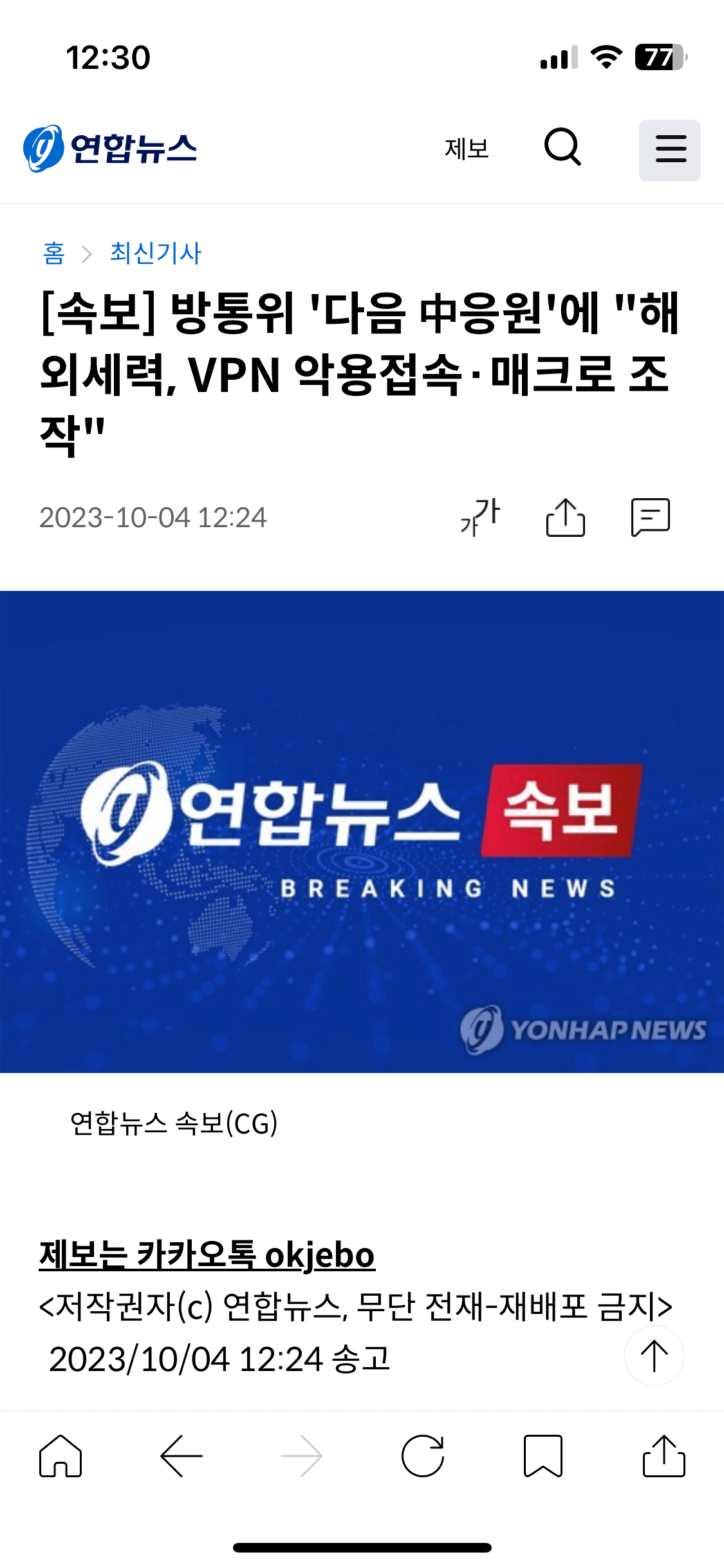Bookmark this page in the browser

tap(543, 1456)
